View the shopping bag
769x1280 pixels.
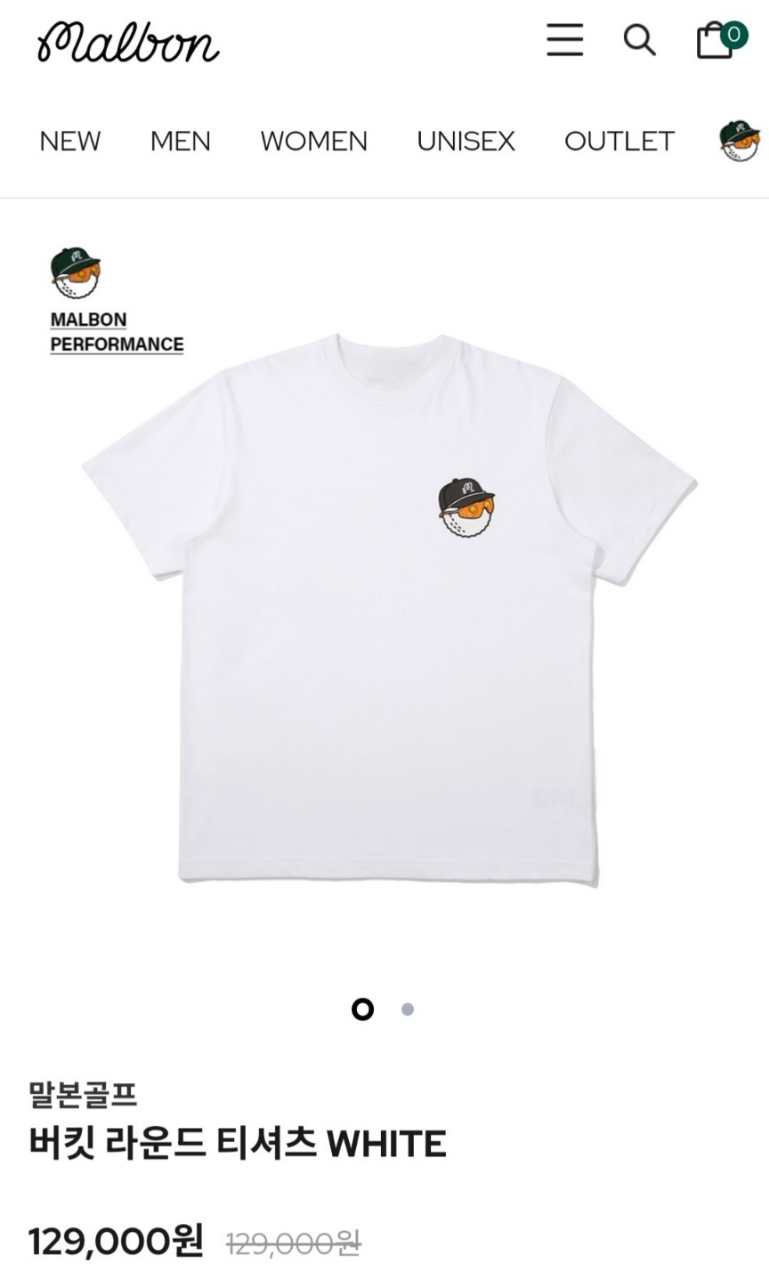716,40
